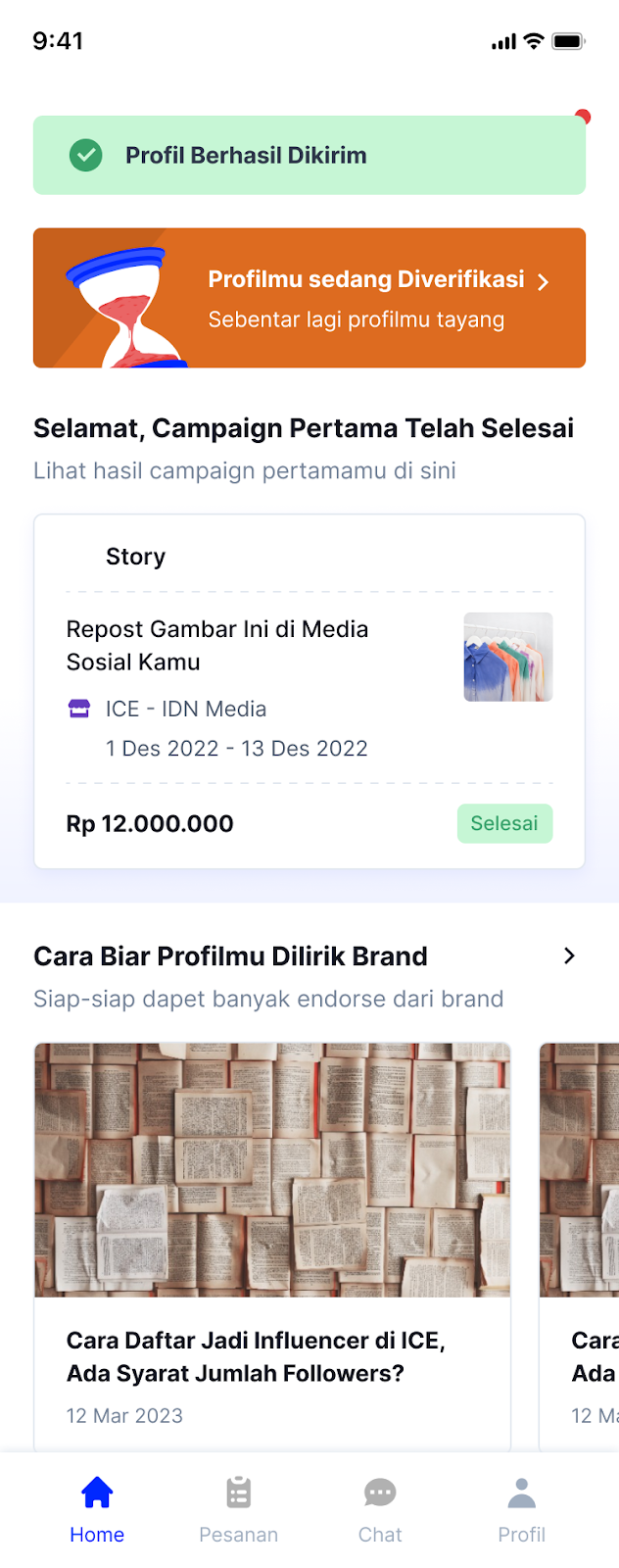Switch to the Pesanan tab

(238, 1509)
